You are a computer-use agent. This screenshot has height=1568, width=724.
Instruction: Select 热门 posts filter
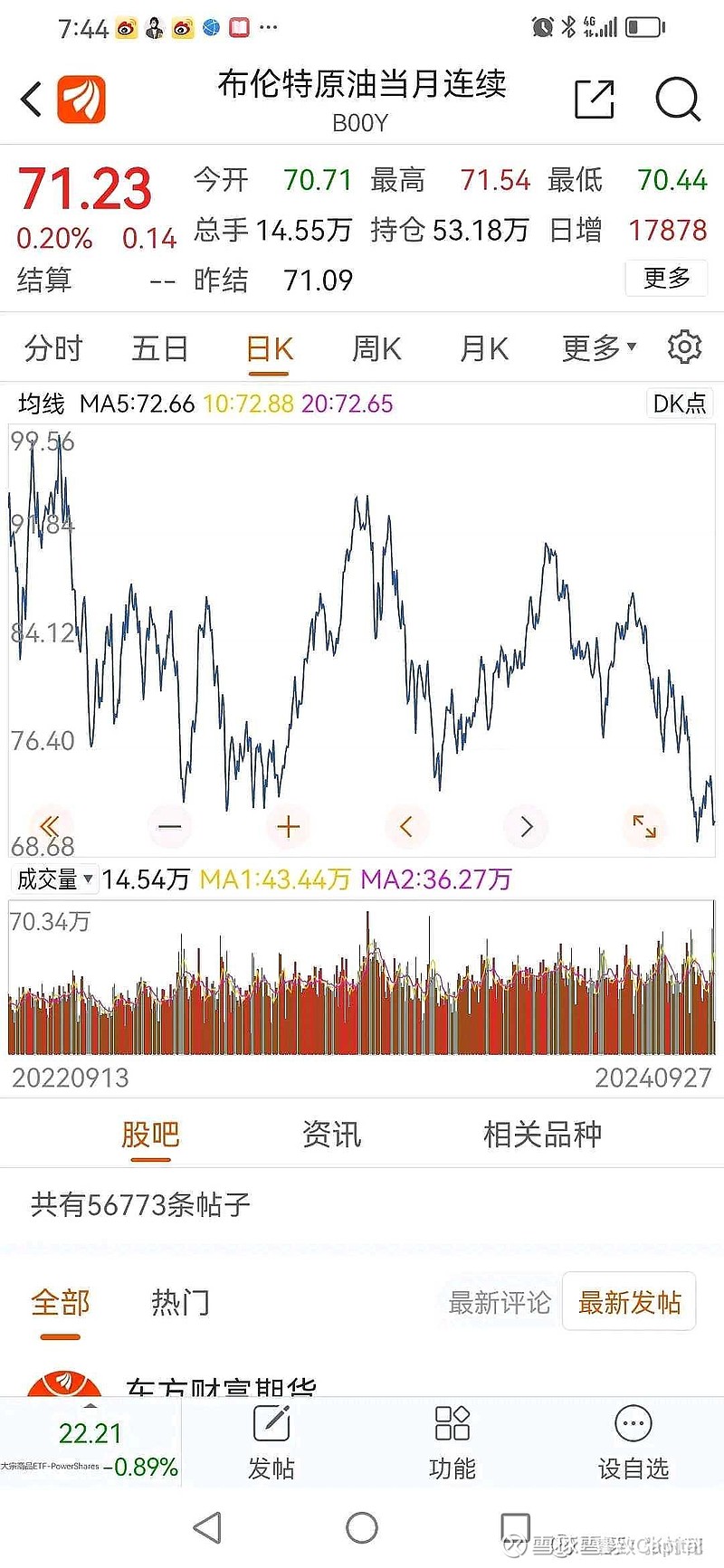click(x=179, y=1302)
